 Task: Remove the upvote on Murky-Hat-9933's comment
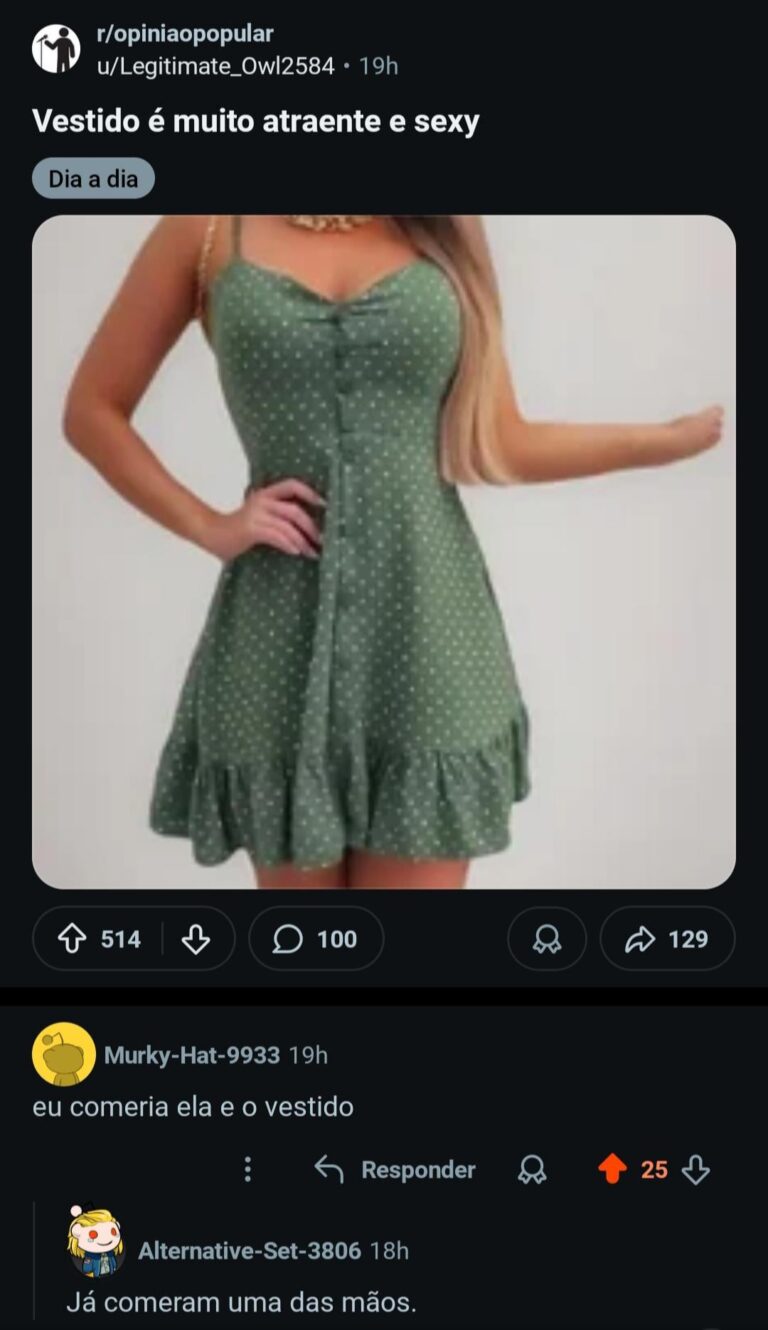click(612, 1170)
